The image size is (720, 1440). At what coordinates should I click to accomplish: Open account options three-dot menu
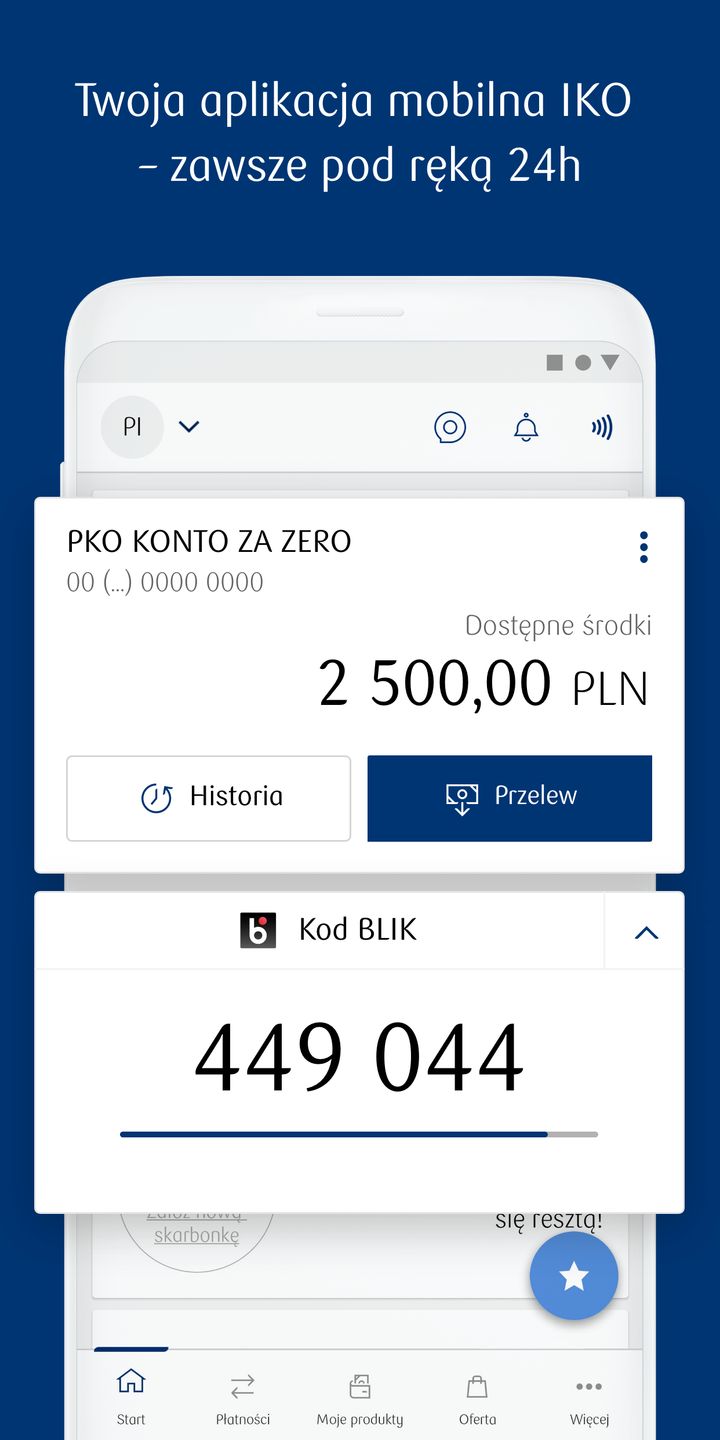643,548
